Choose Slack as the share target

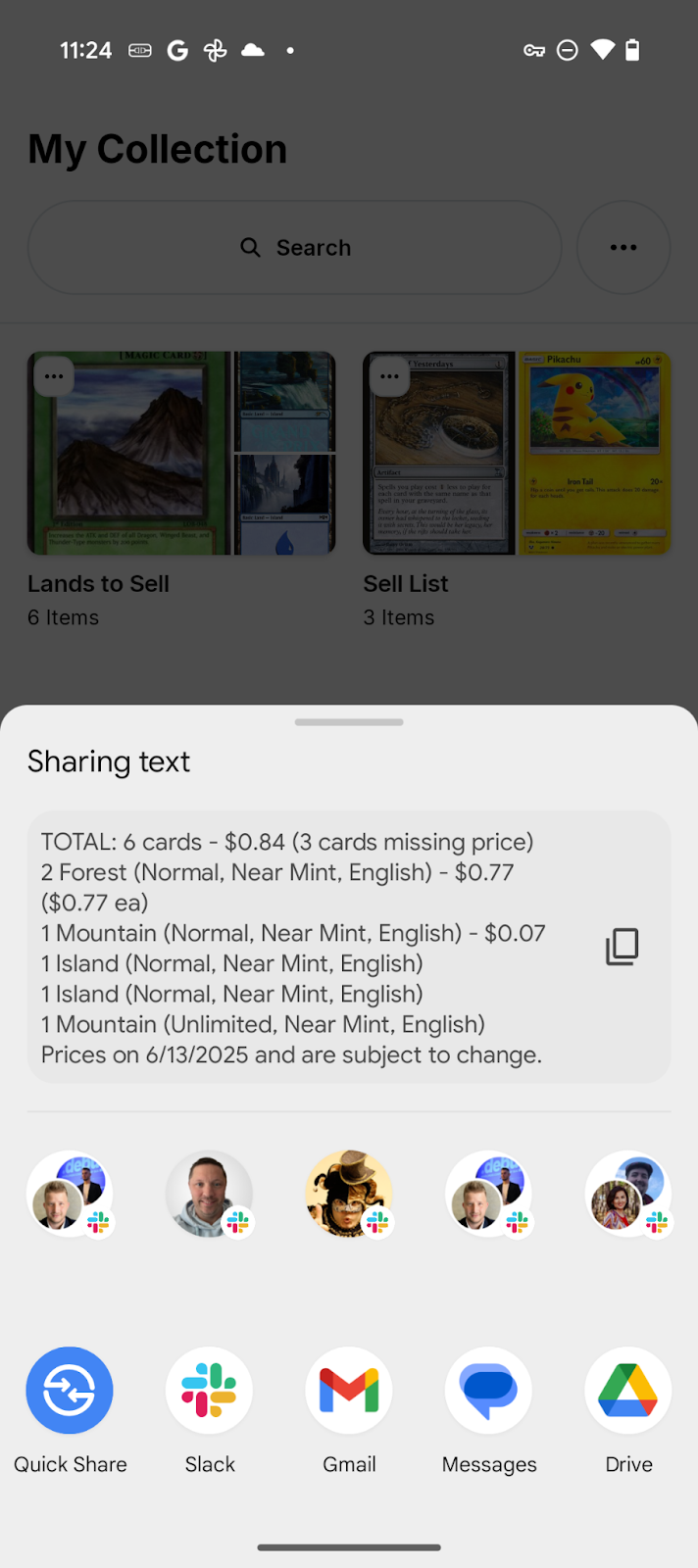point(209,1392)
